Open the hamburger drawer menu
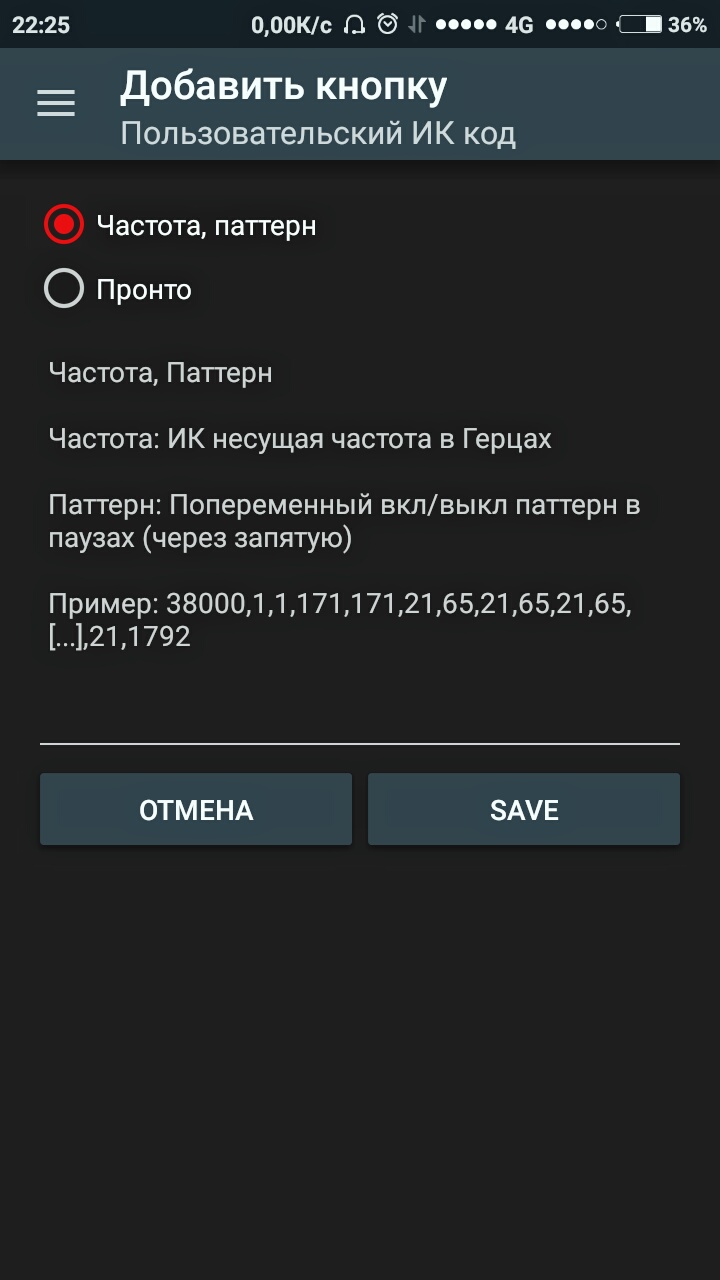Viewport: 720px width, 1280px height. (56, 104)
